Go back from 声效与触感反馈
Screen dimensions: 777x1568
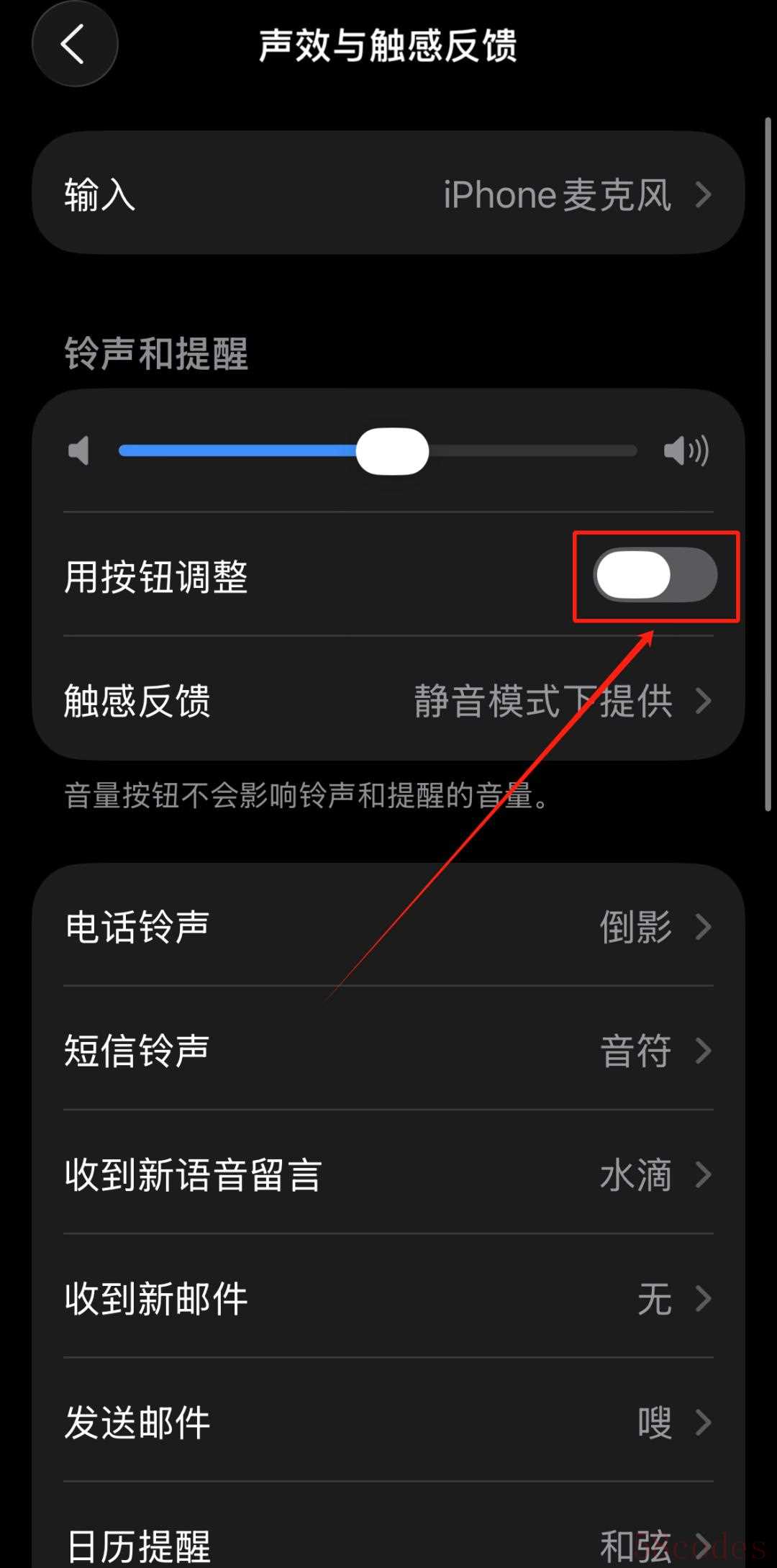pos(74,44)
